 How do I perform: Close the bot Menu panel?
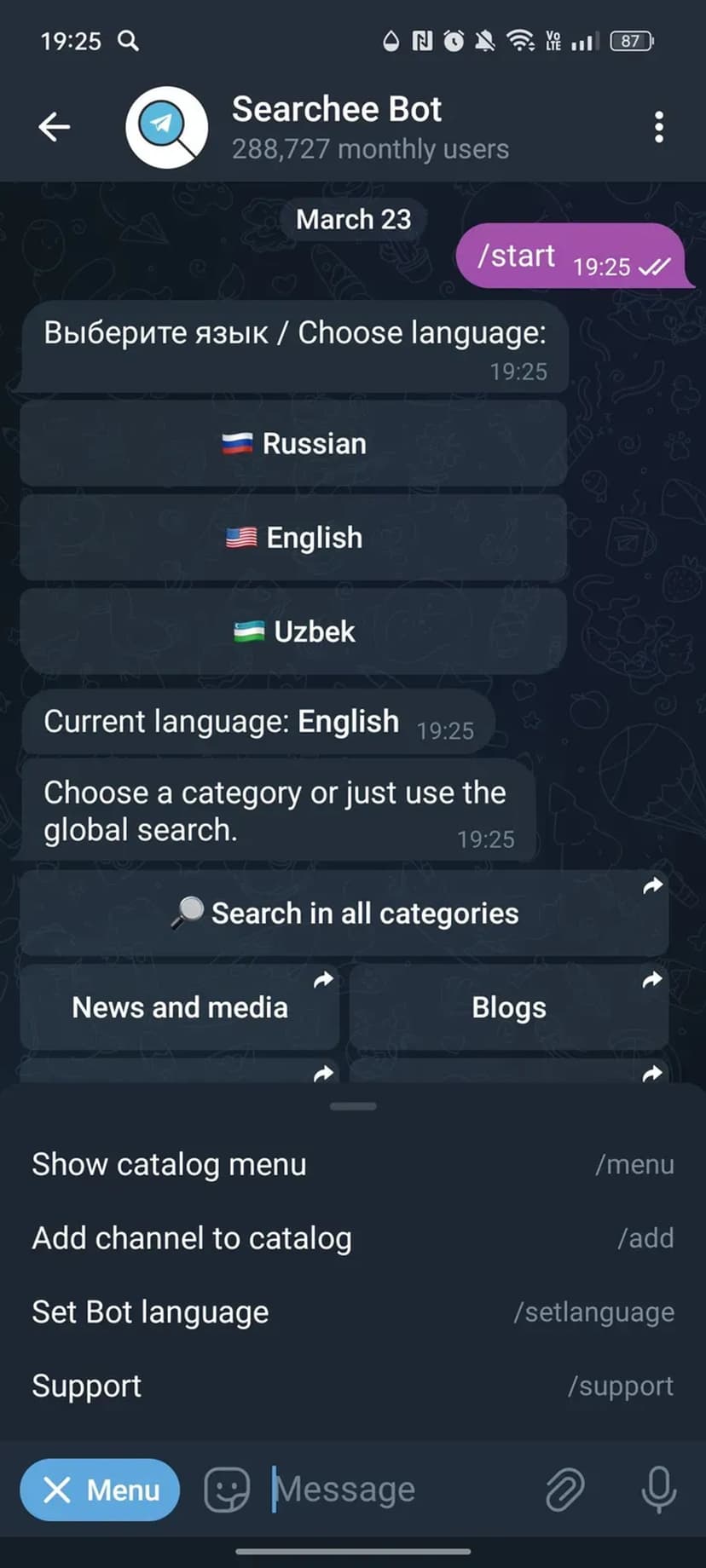[100, 1490]
